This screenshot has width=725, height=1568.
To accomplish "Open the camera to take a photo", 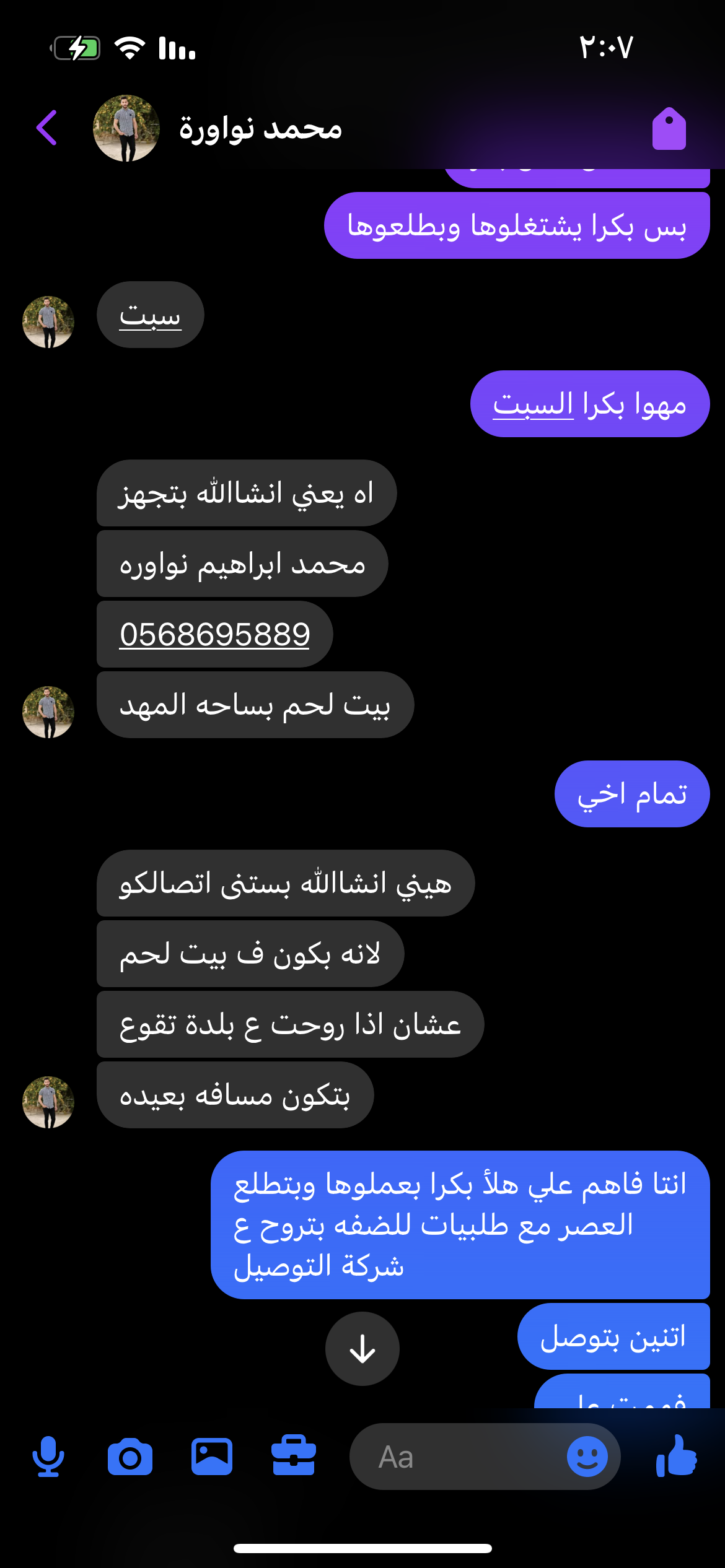I will pyautogui.click(x=130, y=1457).
